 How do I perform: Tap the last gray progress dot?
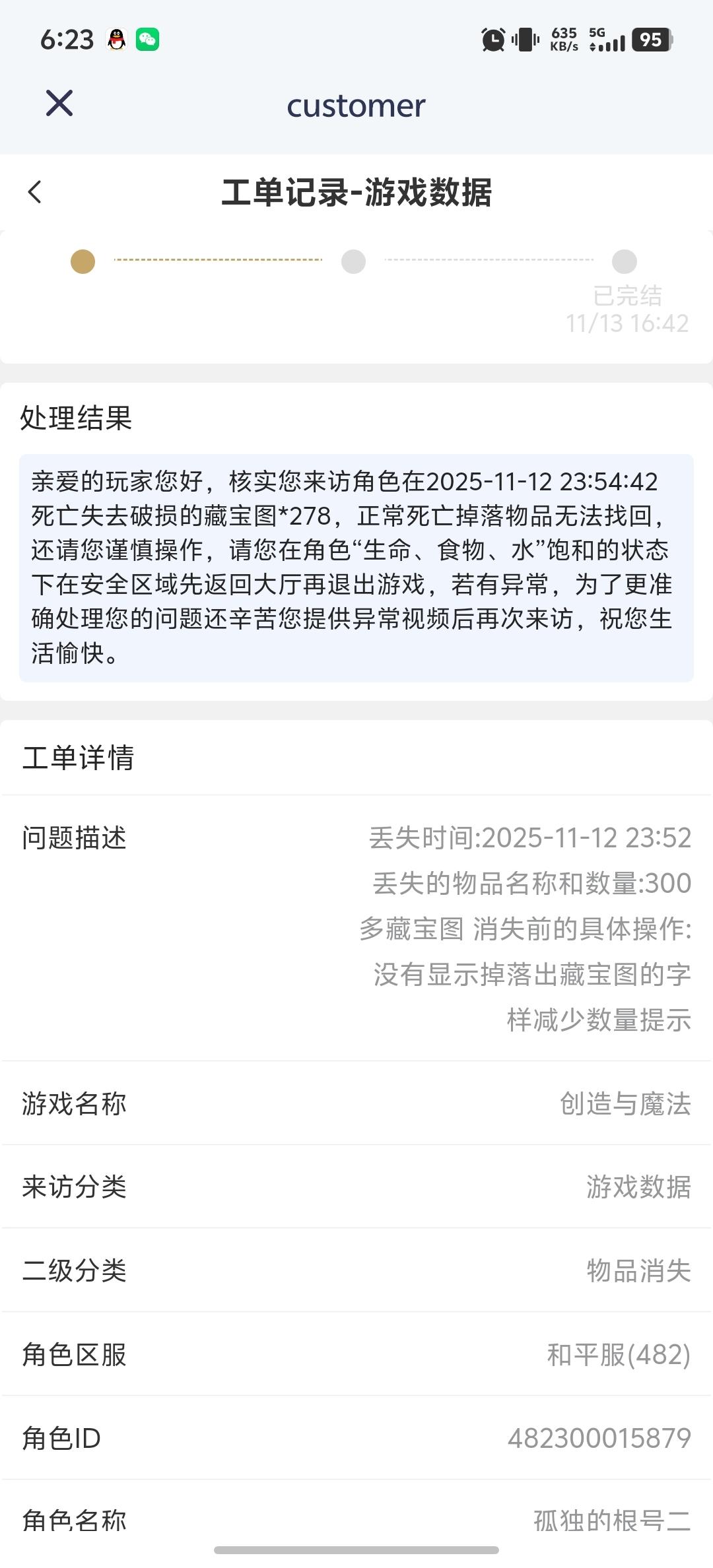coord(623,261)
